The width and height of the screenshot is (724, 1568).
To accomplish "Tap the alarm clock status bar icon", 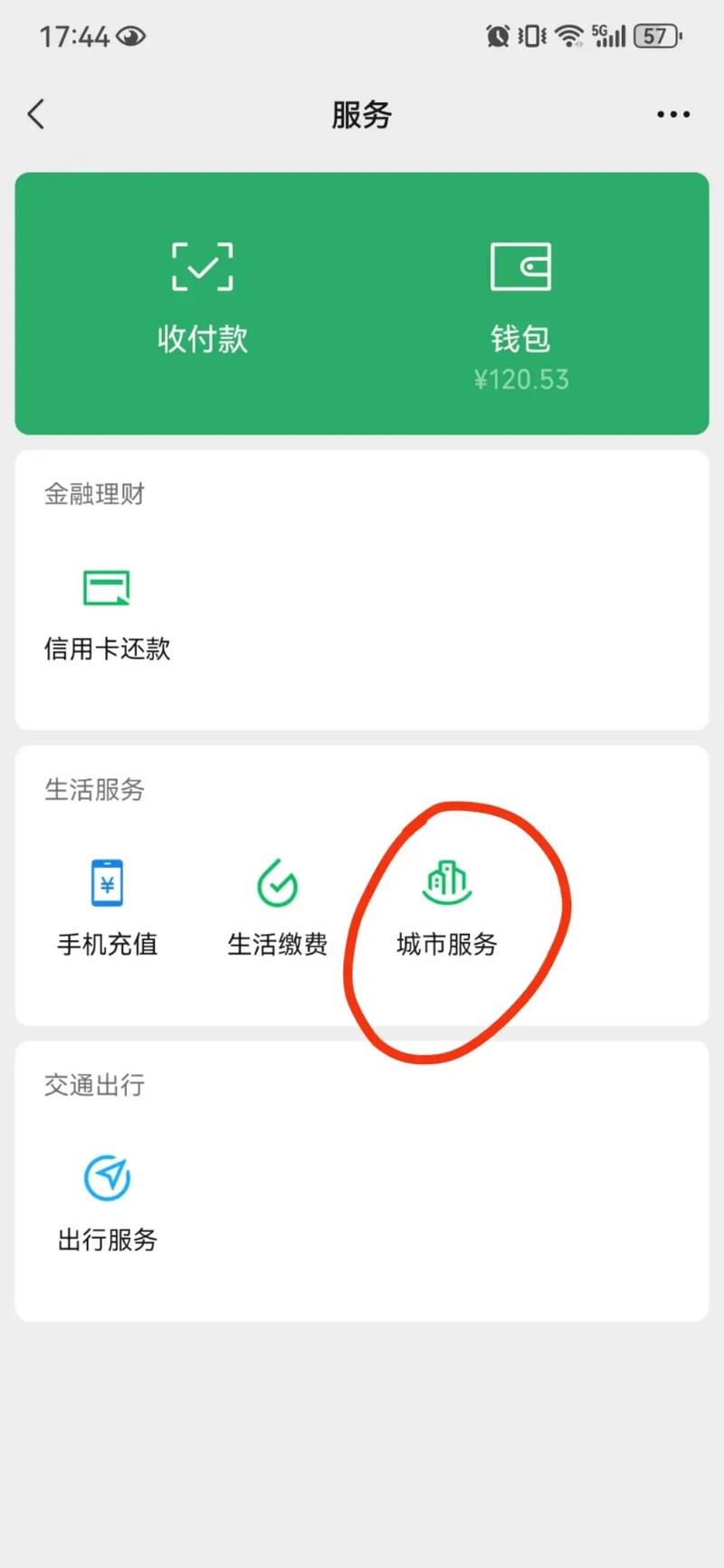I will pyautogui.click(x=496, y=36).
